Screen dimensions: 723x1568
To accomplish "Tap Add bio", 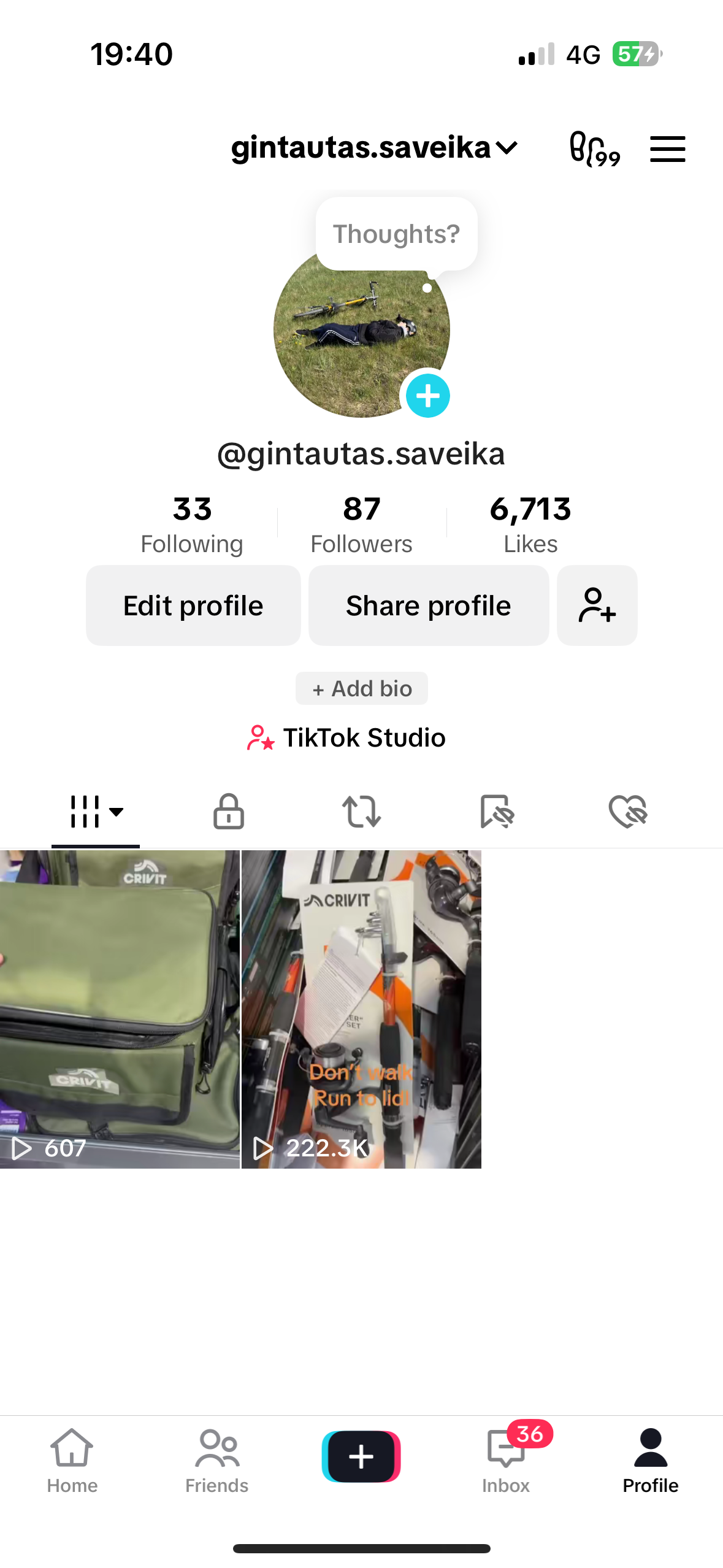I will (x=361, y=688).
